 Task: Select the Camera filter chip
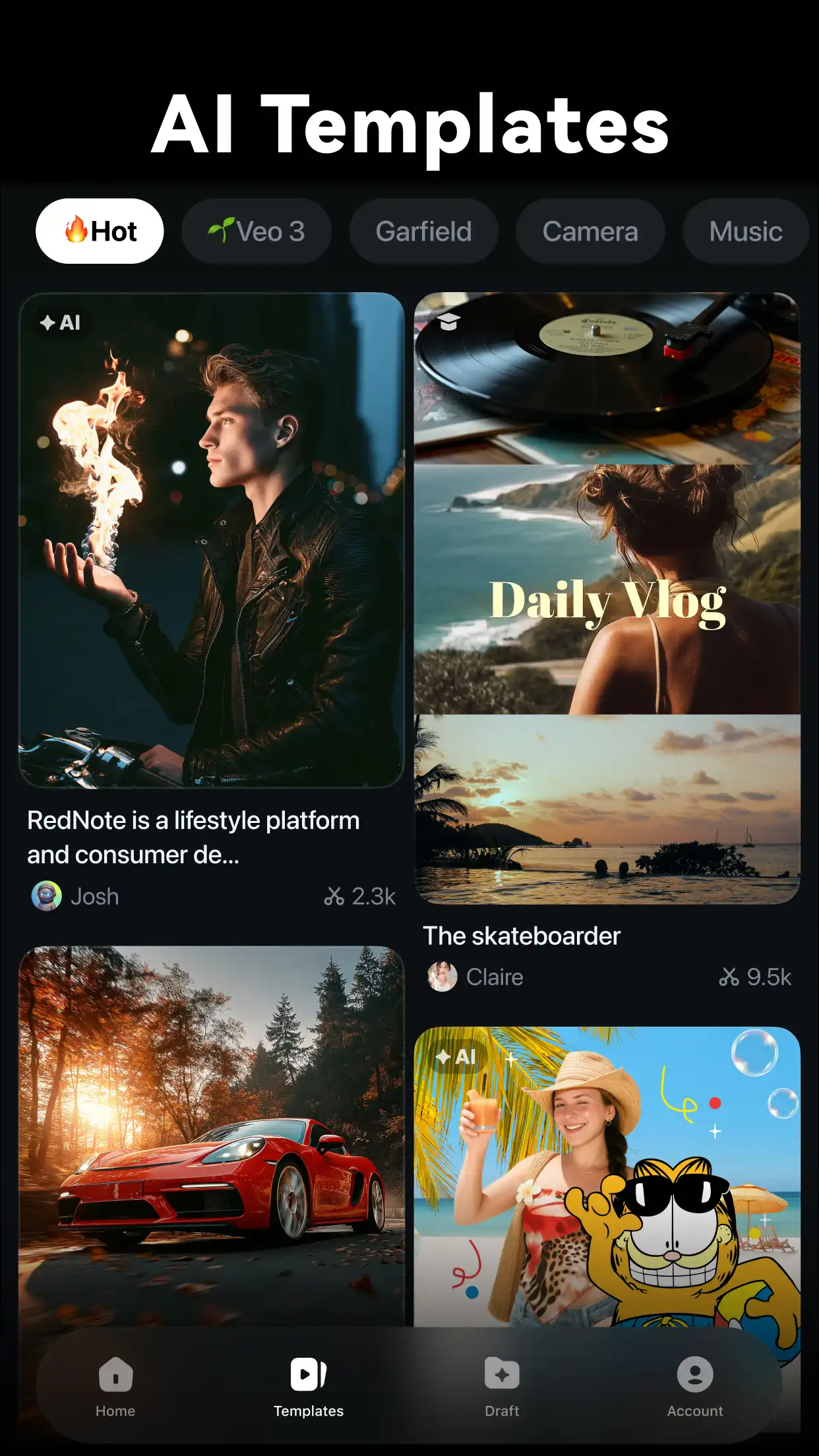coord(590,231)
